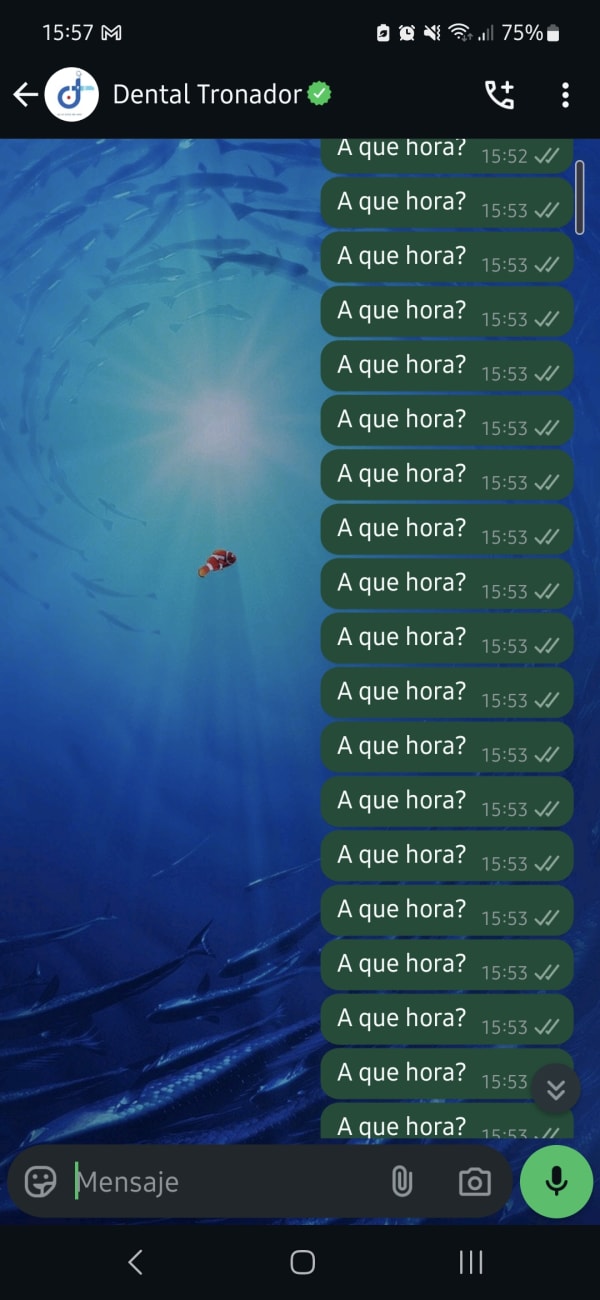Attach a file to the message
Screen dimensions: 600x1300
pos(401,1181)
